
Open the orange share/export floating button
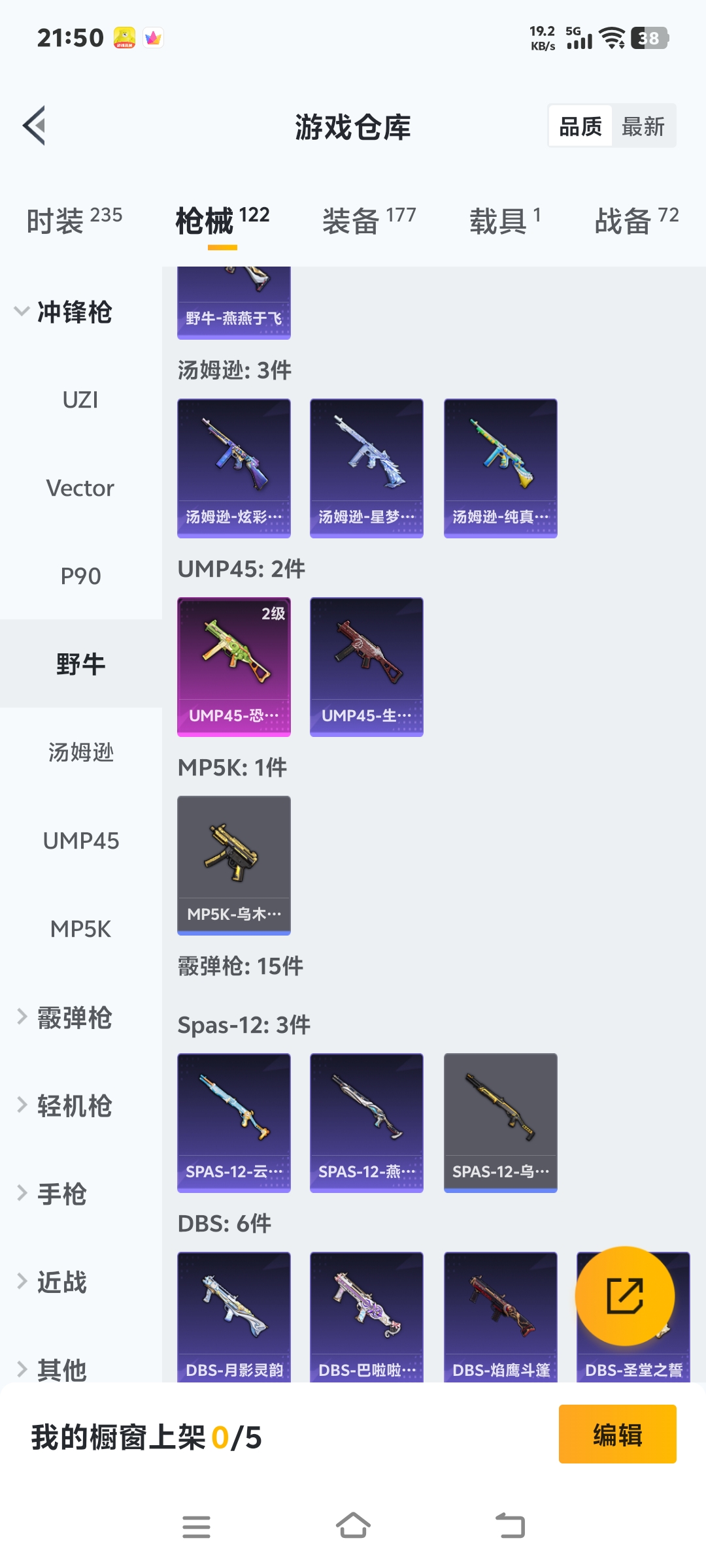pos(626,1295)
